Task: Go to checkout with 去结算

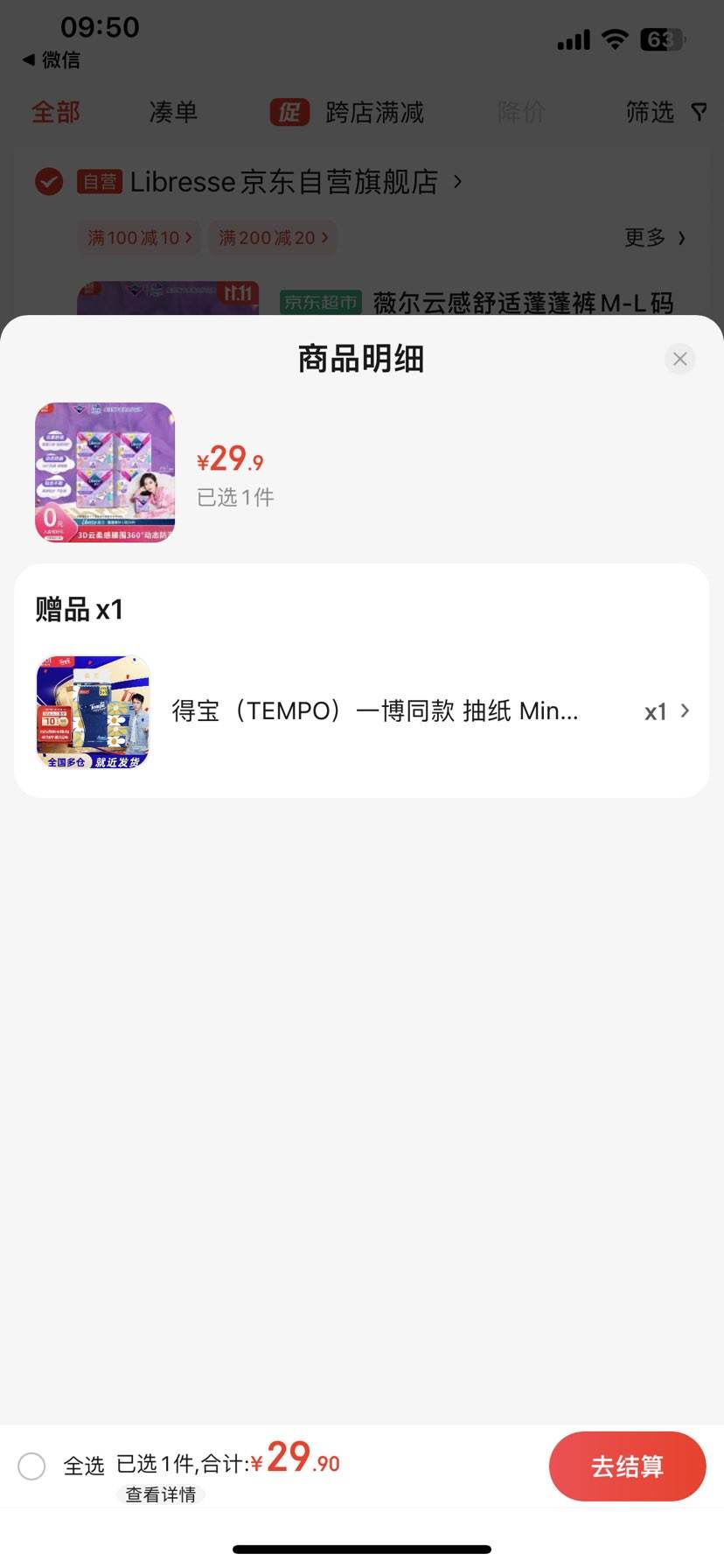Action: pos(627,1466)
